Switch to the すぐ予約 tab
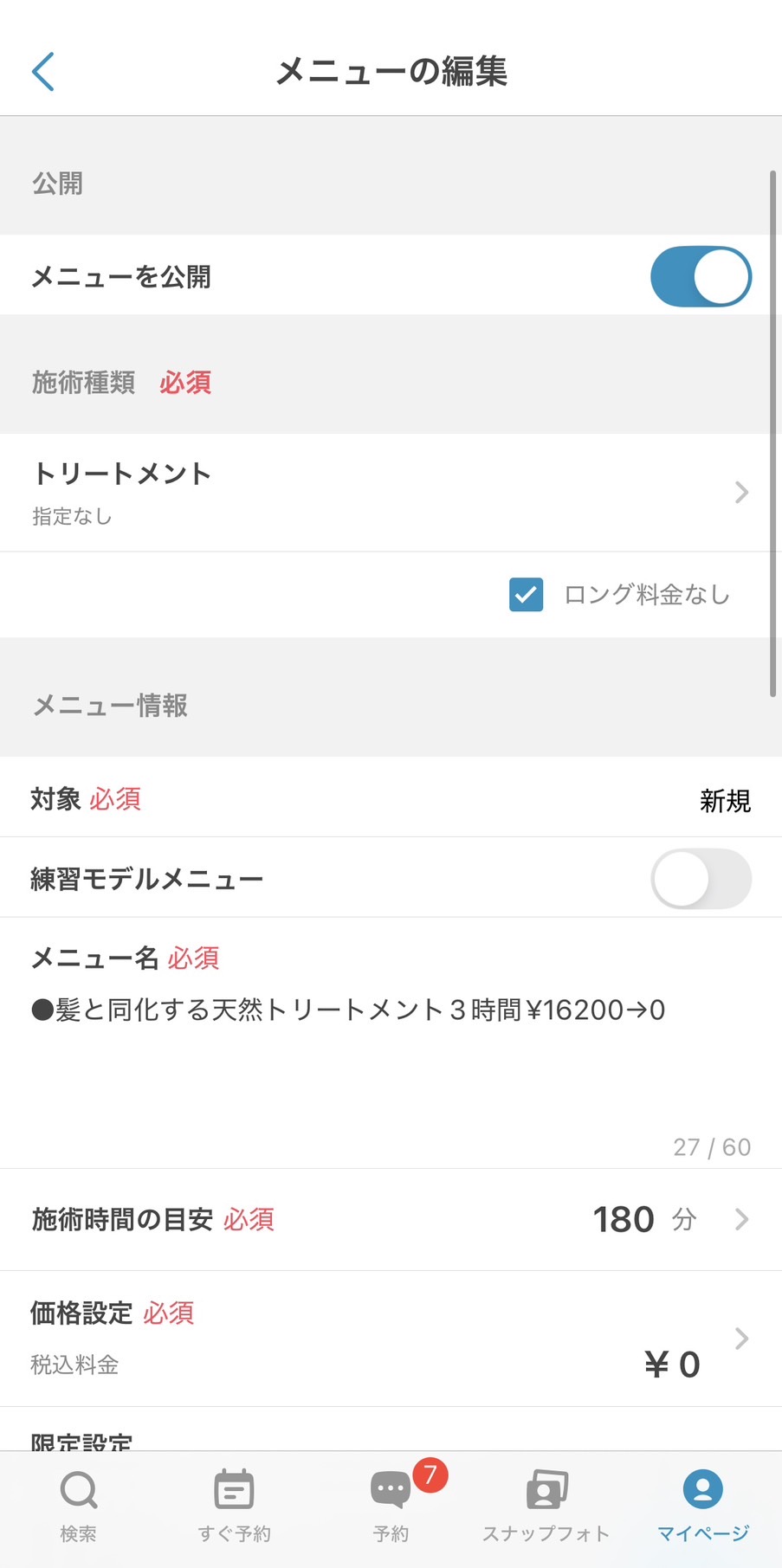782x1568 pixels. pyautogui.click(x=234, y=1507)
